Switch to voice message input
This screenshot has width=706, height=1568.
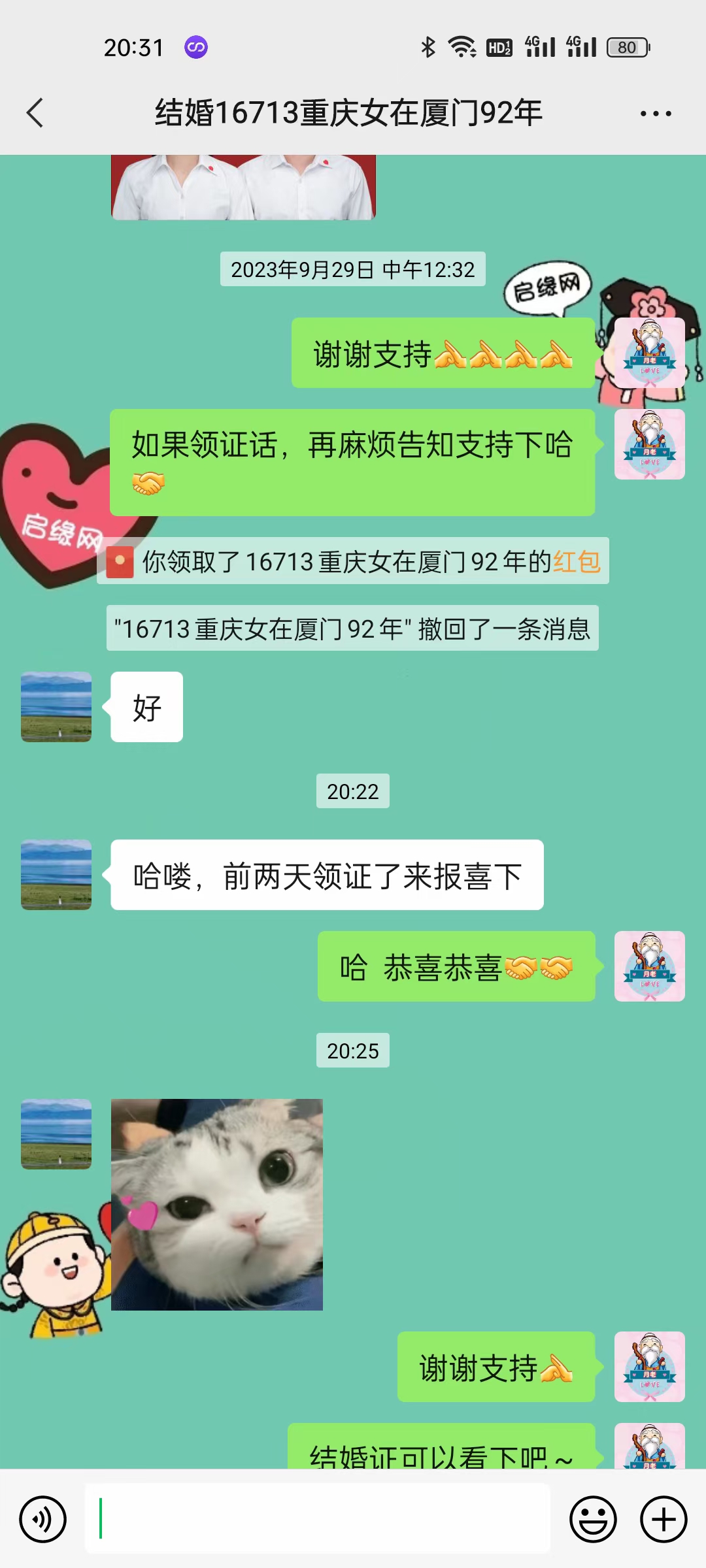click(x=42, y=1519)
